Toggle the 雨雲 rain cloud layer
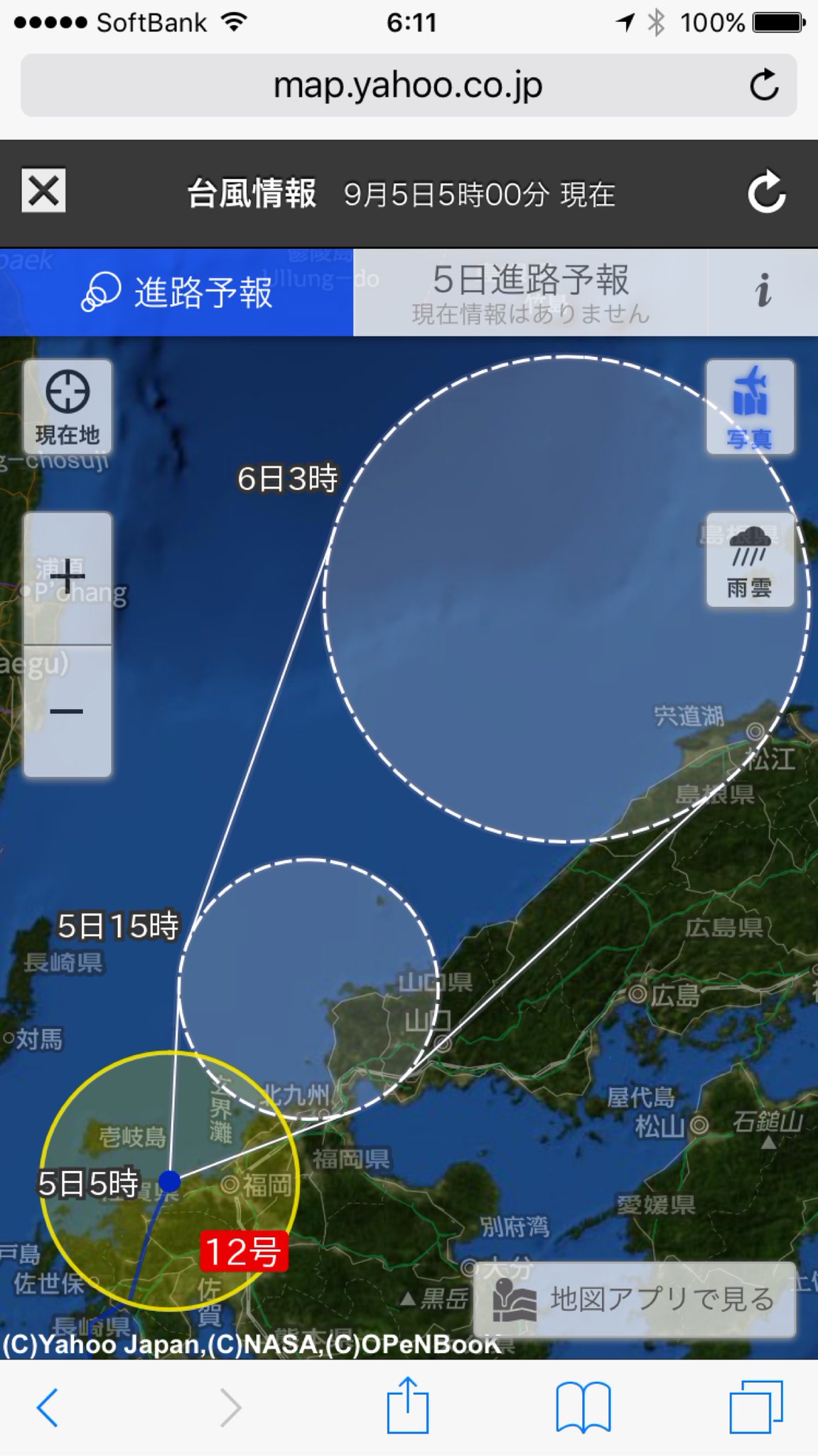The image size is (818, 1456). click(x=750, y=560)
